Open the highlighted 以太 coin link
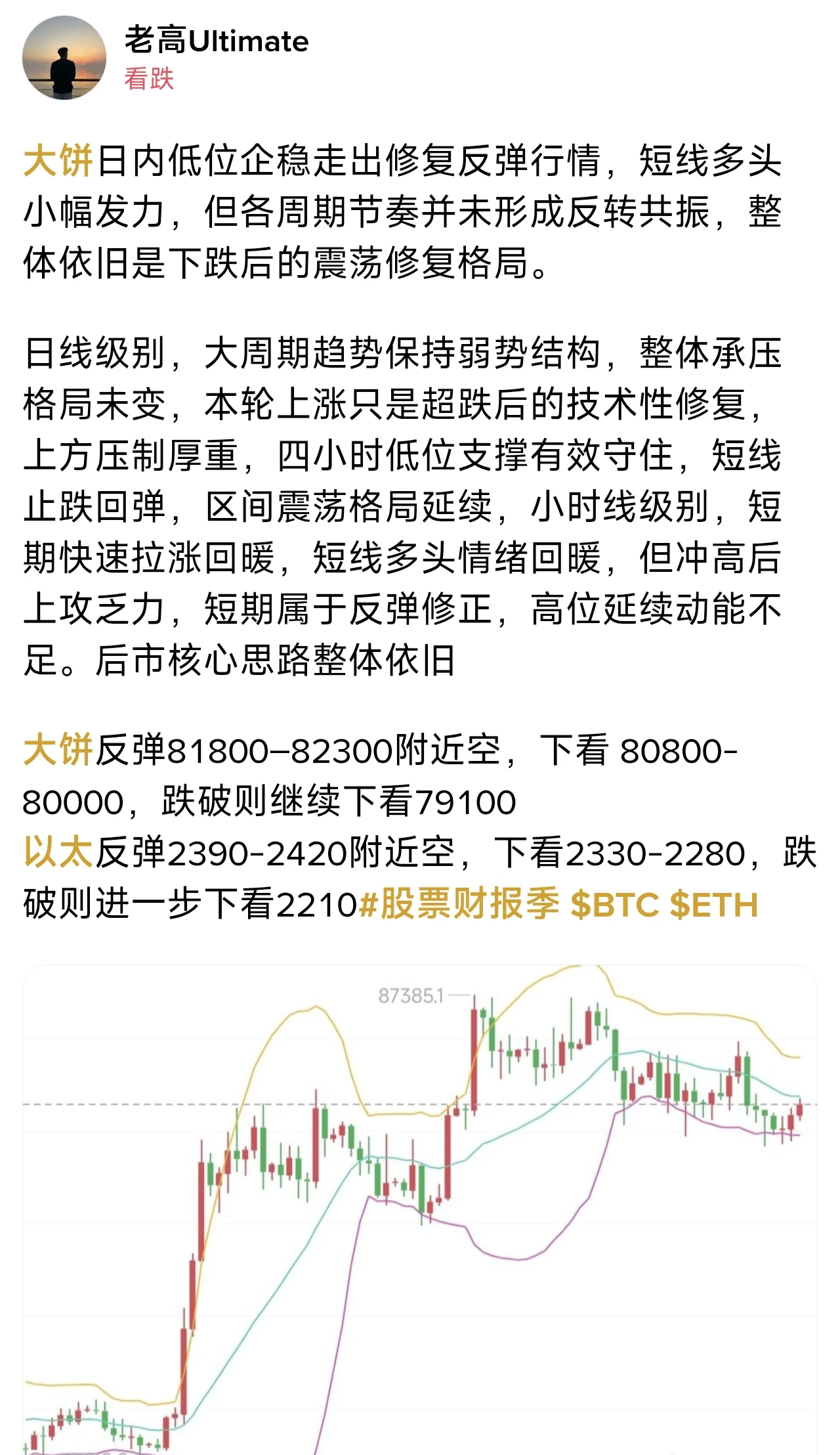The height and width of the screenshot is (1455, 840). [x=58, y=854]
